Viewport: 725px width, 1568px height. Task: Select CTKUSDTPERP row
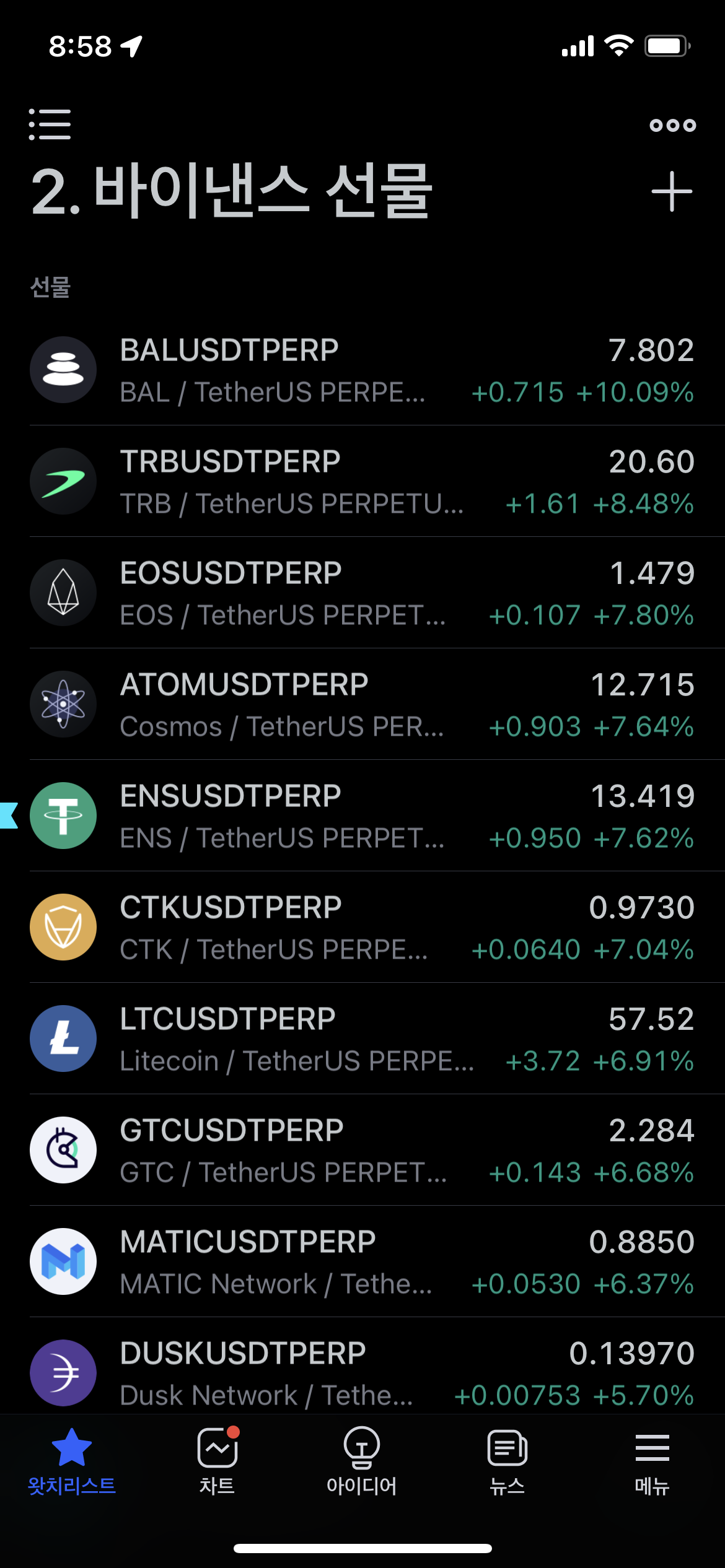pyautogui.click(x=362, y=927)
